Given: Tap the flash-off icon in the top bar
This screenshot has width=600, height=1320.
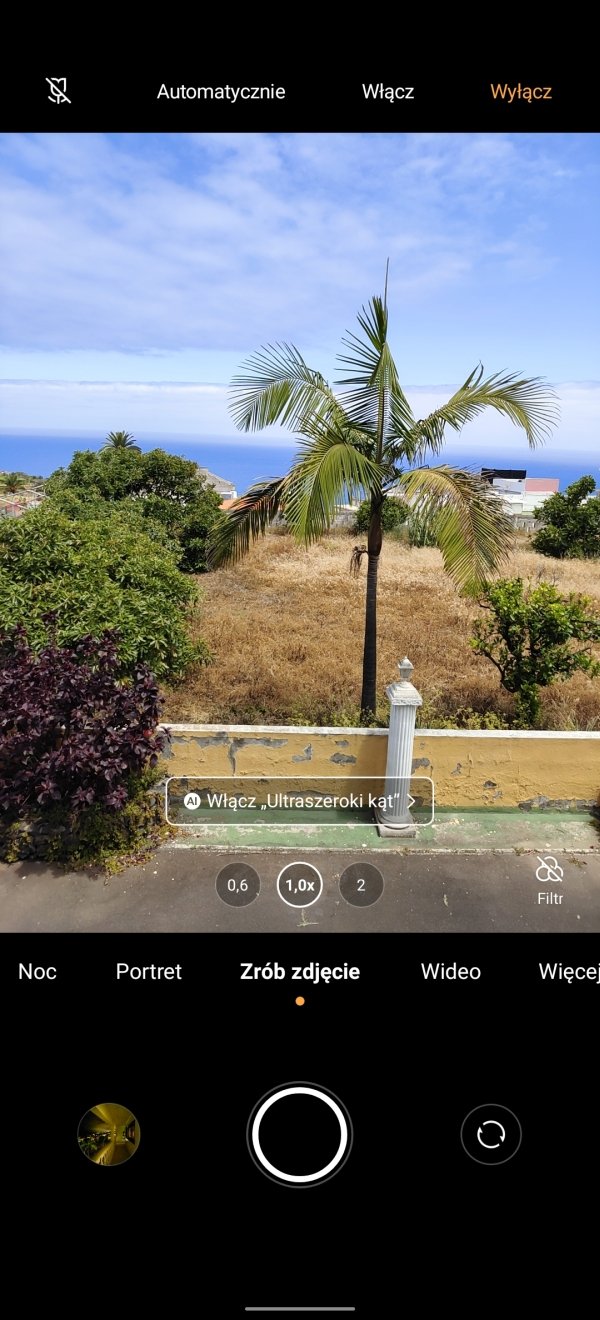Looking at the screenshot, I should 59,91.
